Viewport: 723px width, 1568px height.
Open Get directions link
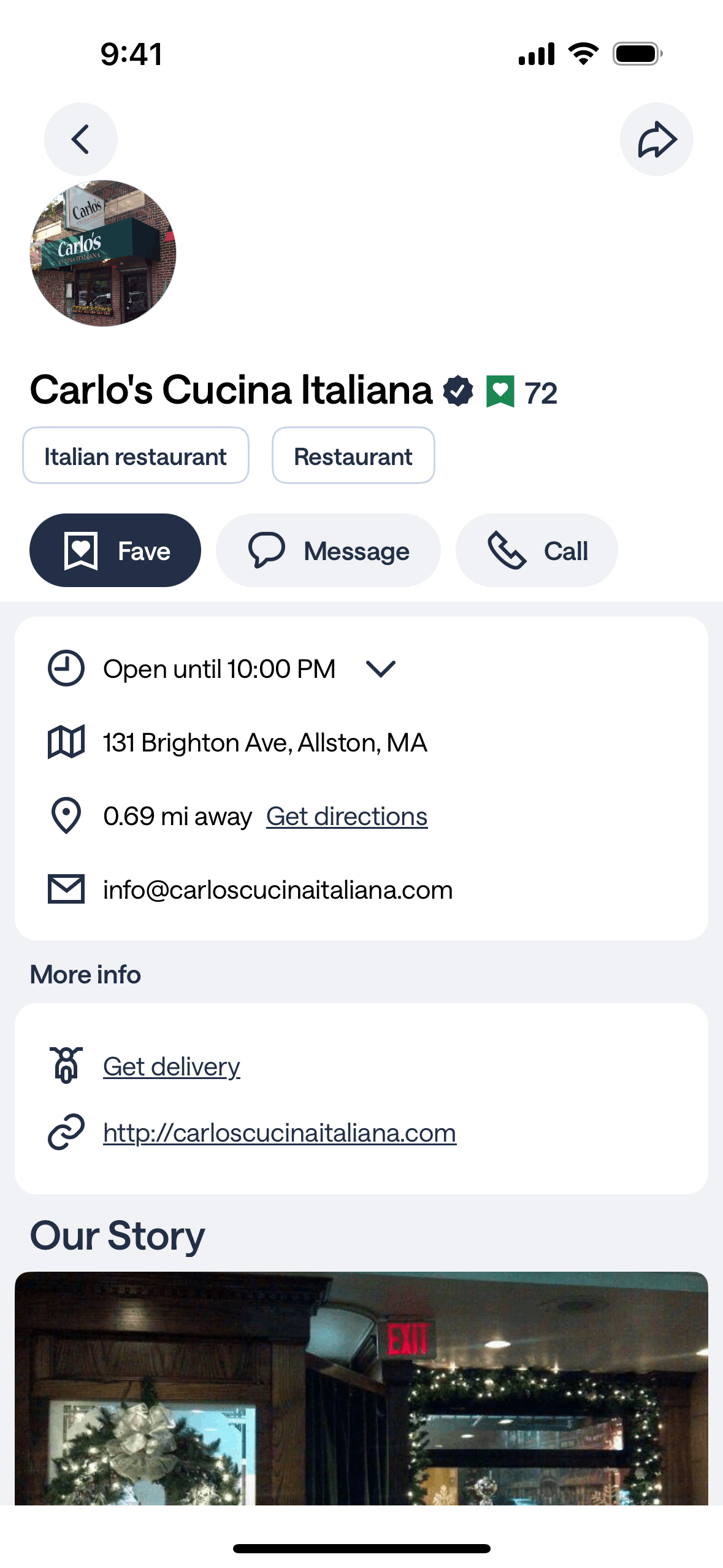point(346,817)
